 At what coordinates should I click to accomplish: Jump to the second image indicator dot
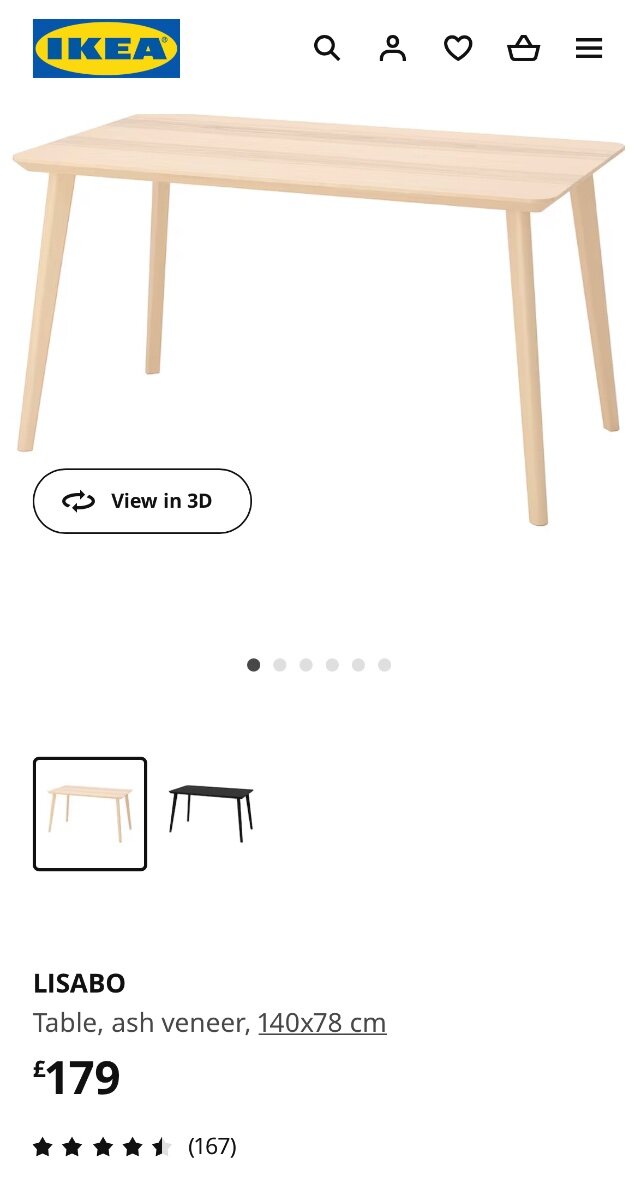(280, 665)
